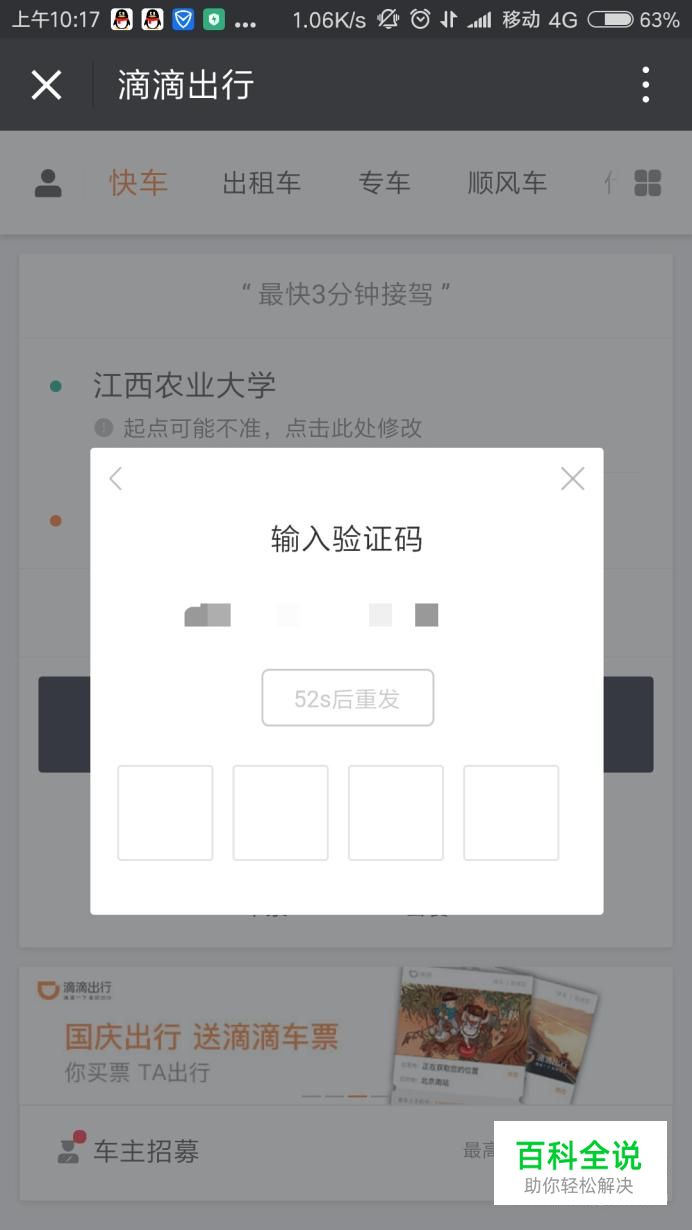Tap the 52s后重发 resend button
This screenshot has height=1230, width=692.
coord(347,698)
